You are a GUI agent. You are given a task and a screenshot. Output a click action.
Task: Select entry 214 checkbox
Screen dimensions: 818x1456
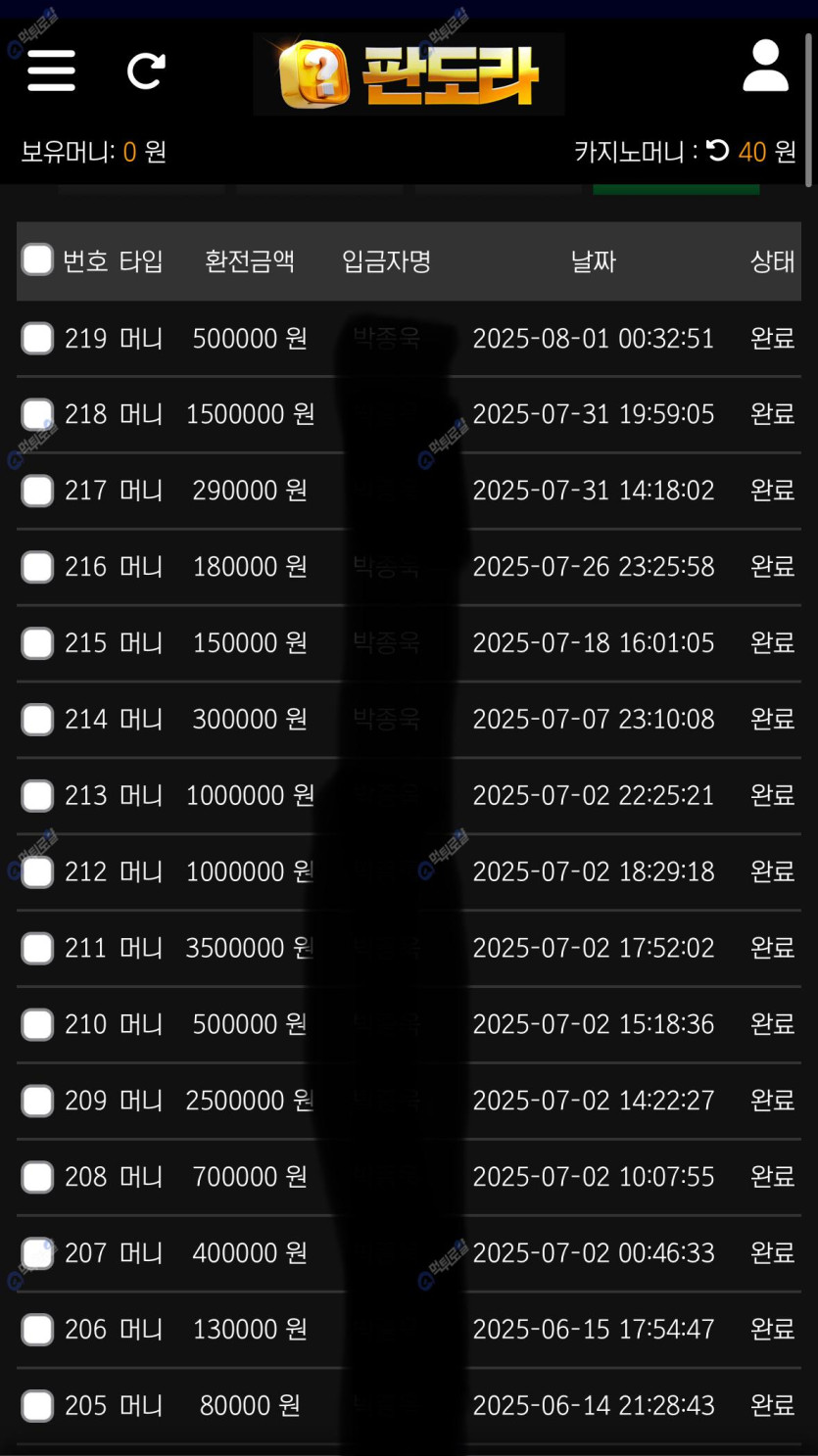37,720
